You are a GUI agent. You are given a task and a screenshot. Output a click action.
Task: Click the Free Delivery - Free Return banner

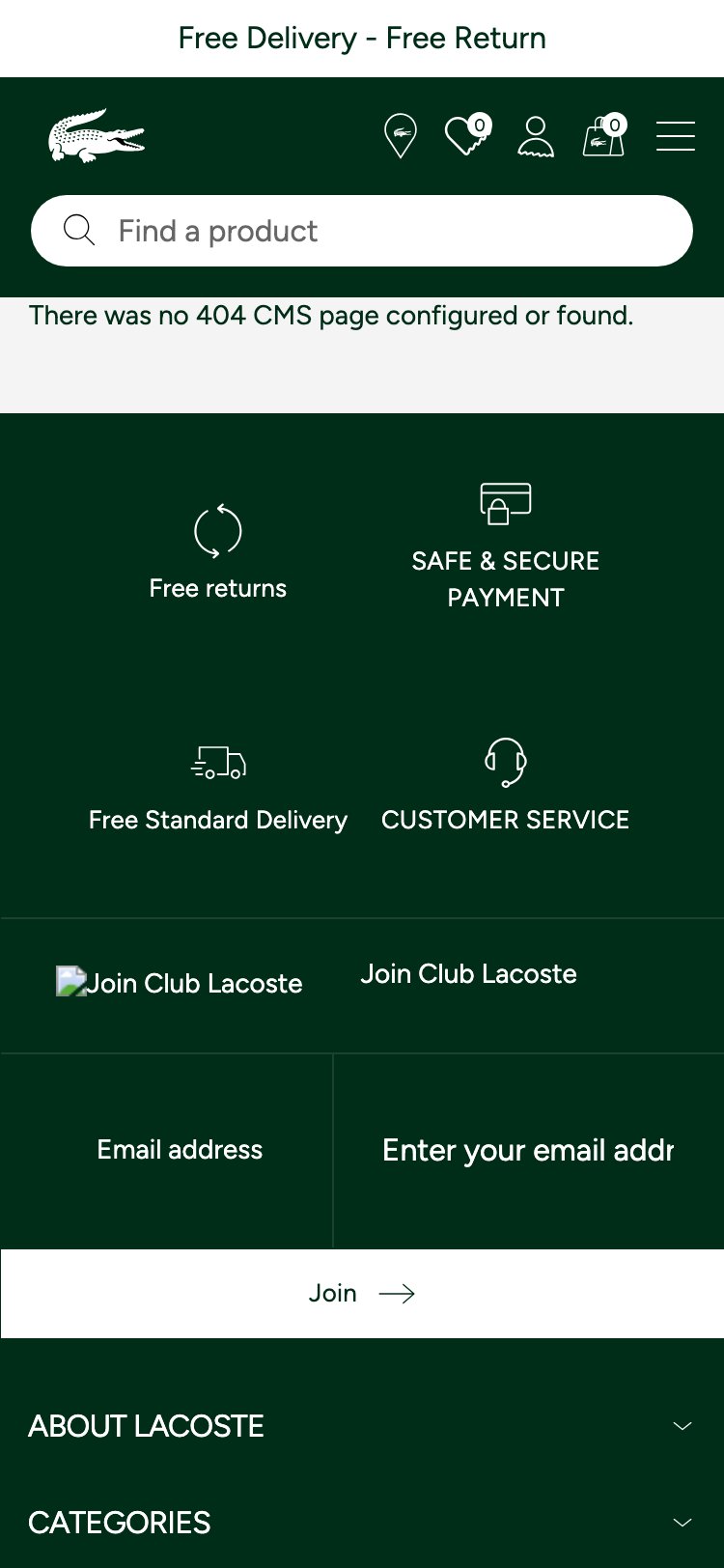click(362, 38)
